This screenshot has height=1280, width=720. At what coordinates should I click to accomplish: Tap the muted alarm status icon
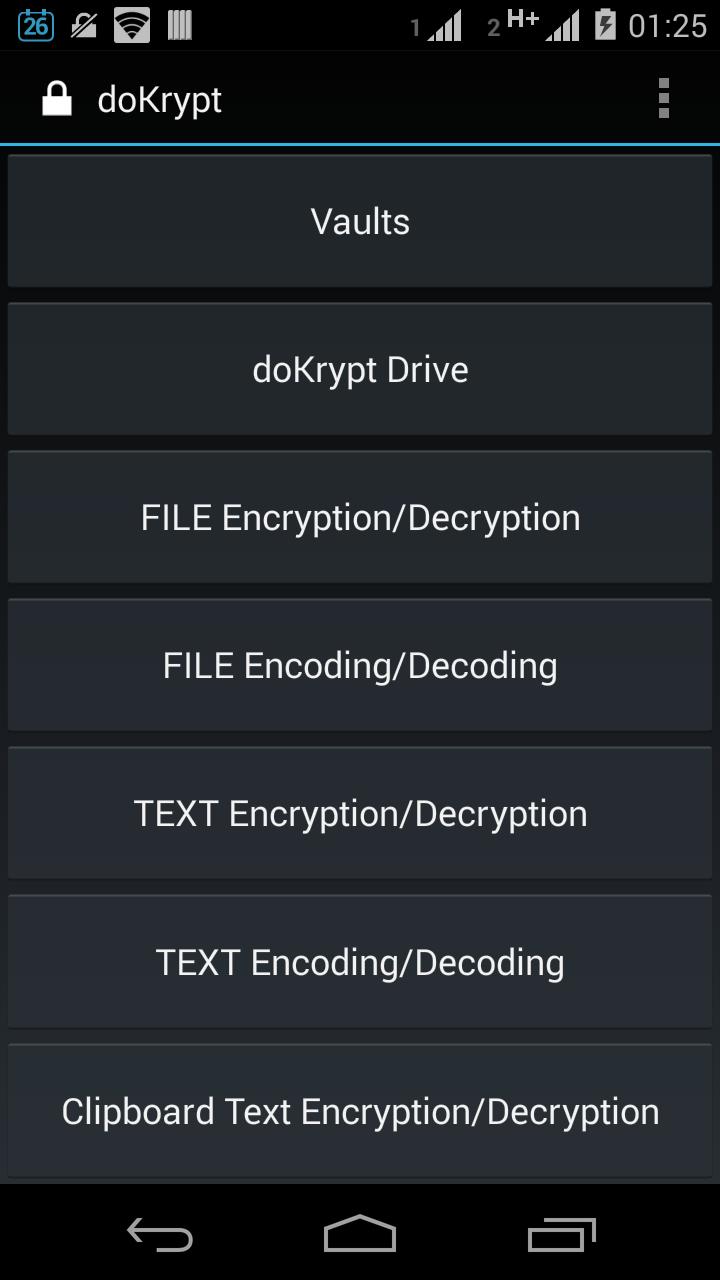click(x=83, y=25)
